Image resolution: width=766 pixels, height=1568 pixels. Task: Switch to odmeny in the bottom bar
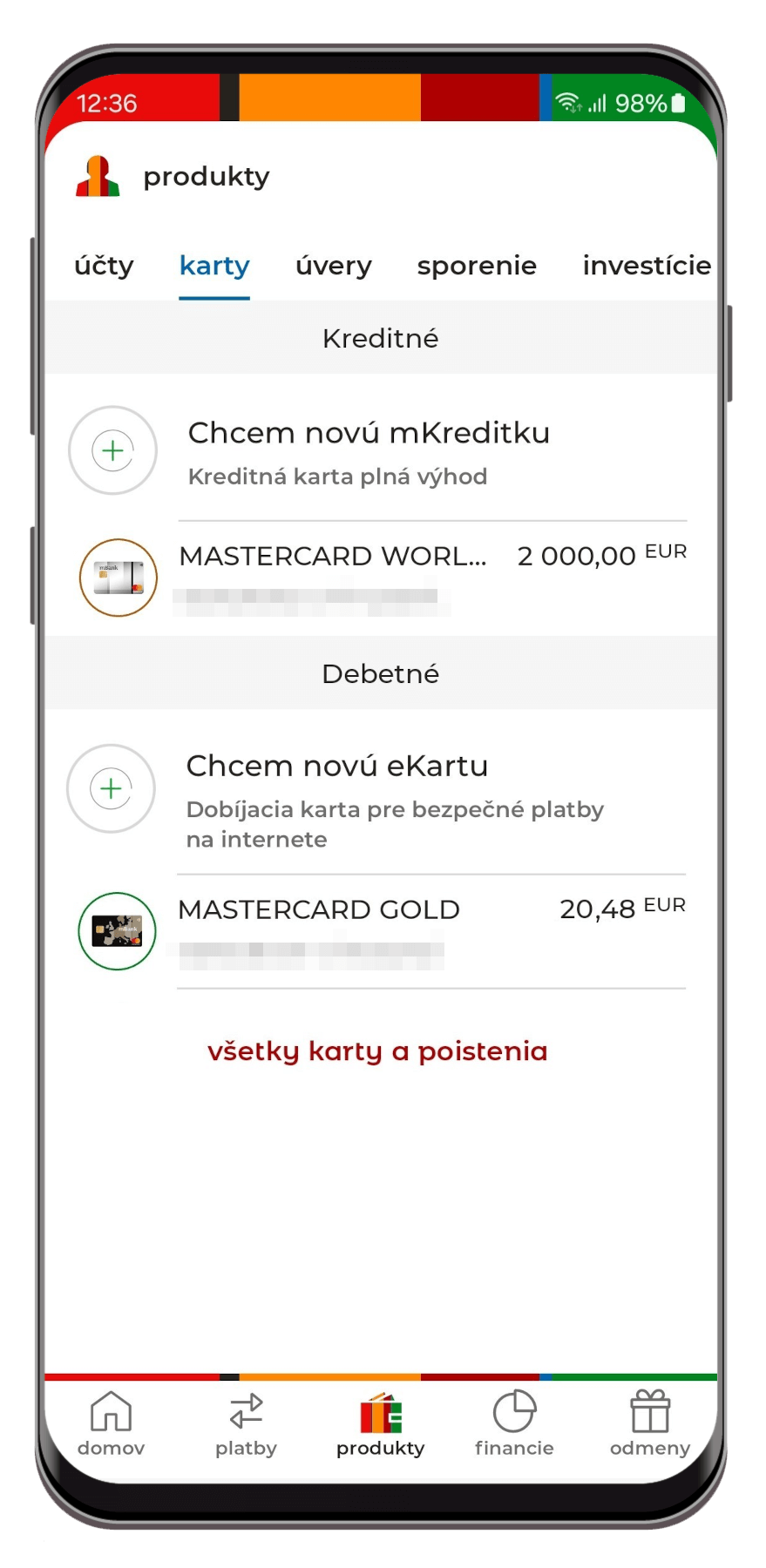(650, 1423)
